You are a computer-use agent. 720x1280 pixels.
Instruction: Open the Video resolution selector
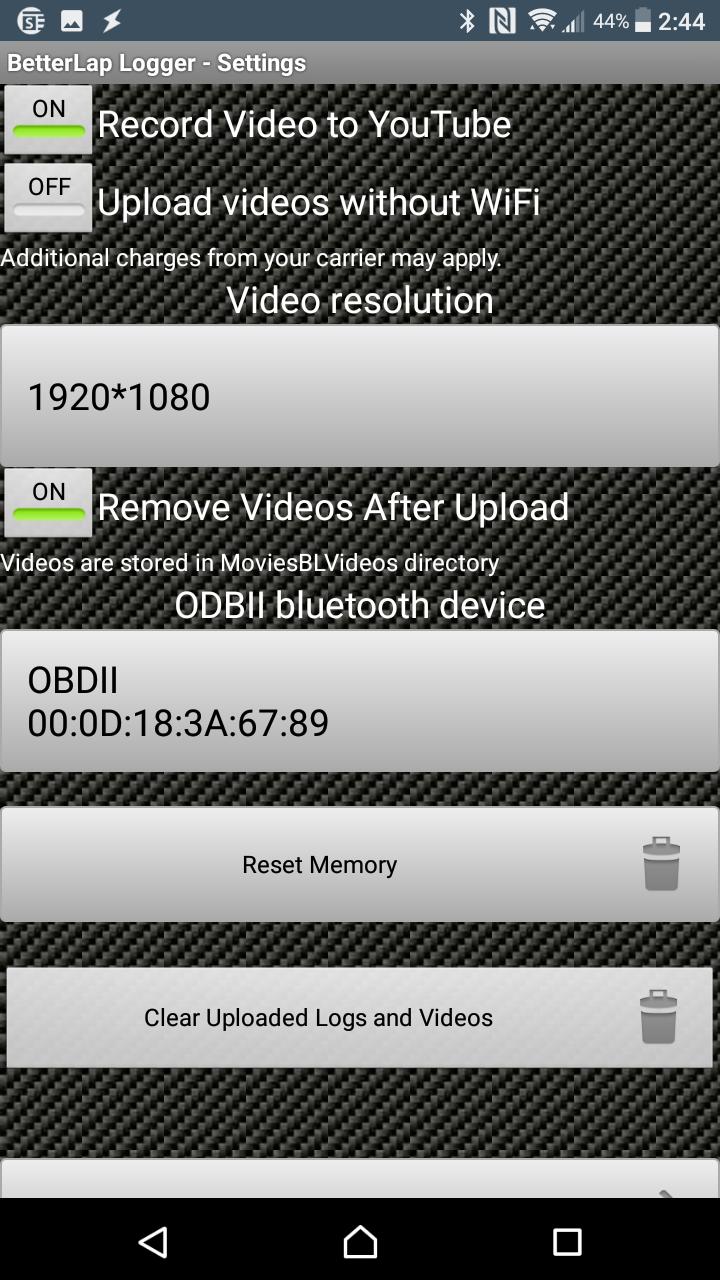360,394
